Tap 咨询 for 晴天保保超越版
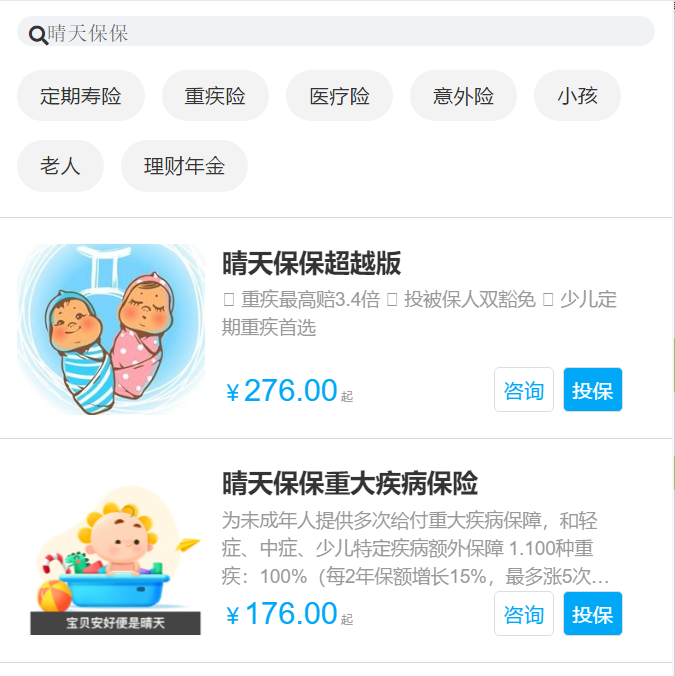675x676 pixels. coord(524,390)
